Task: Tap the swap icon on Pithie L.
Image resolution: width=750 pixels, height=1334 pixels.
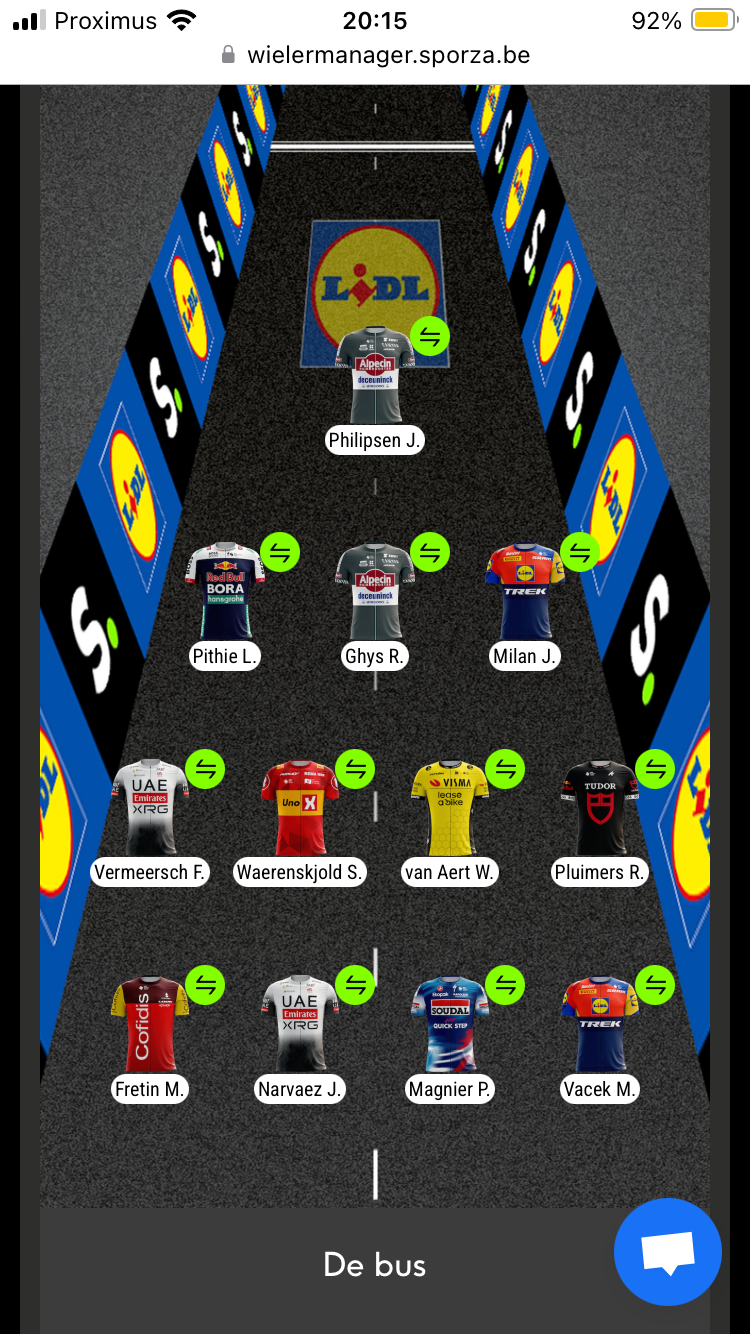Action: coord(280,553)
